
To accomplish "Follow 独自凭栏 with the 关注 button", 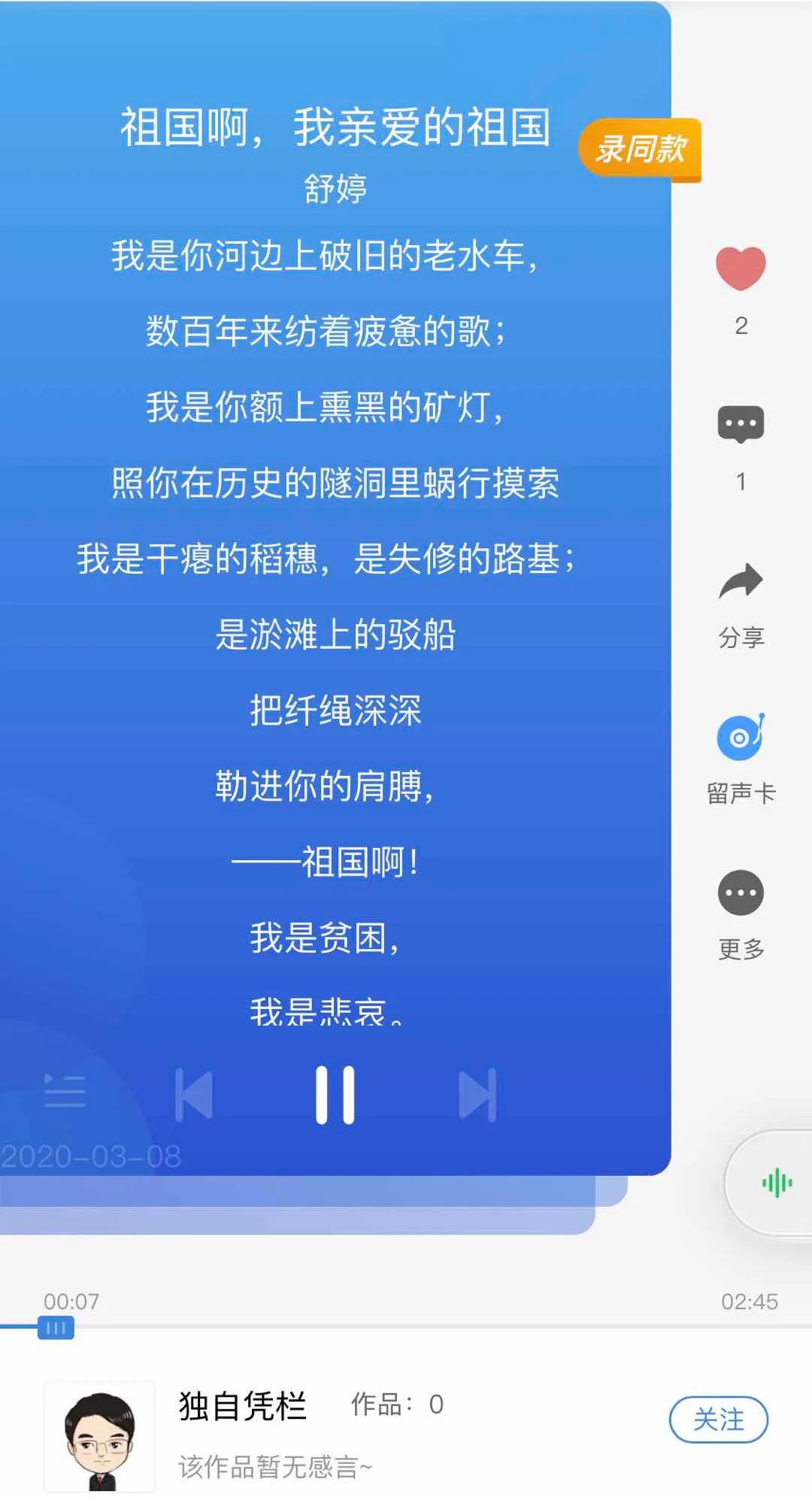I will pos(718,1420).
